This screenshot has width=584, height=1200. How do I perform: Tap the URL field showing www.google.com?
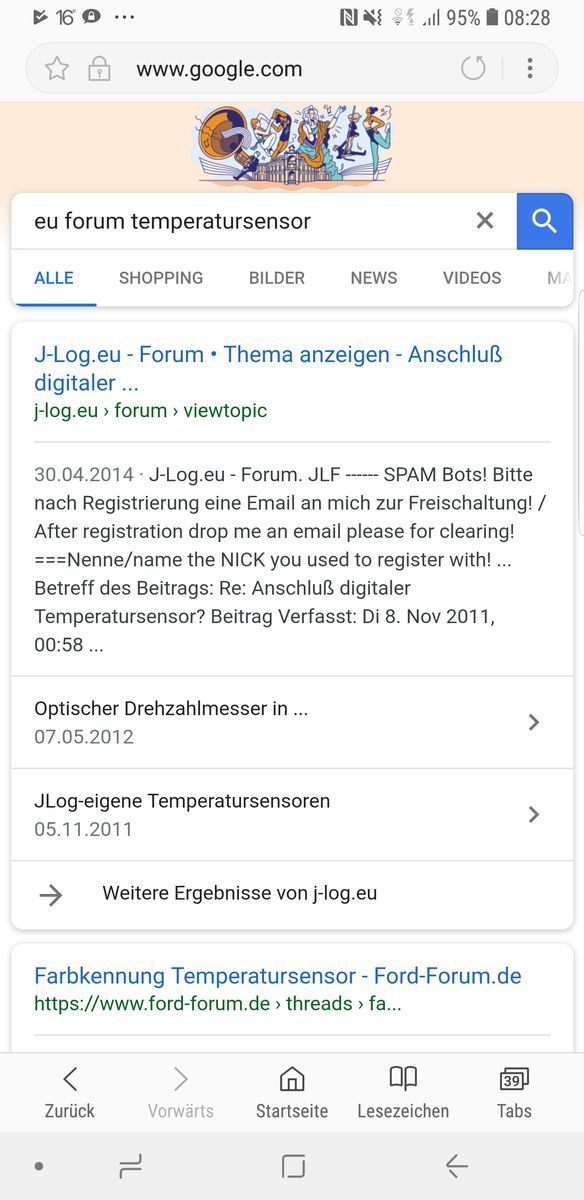point(219,69)
